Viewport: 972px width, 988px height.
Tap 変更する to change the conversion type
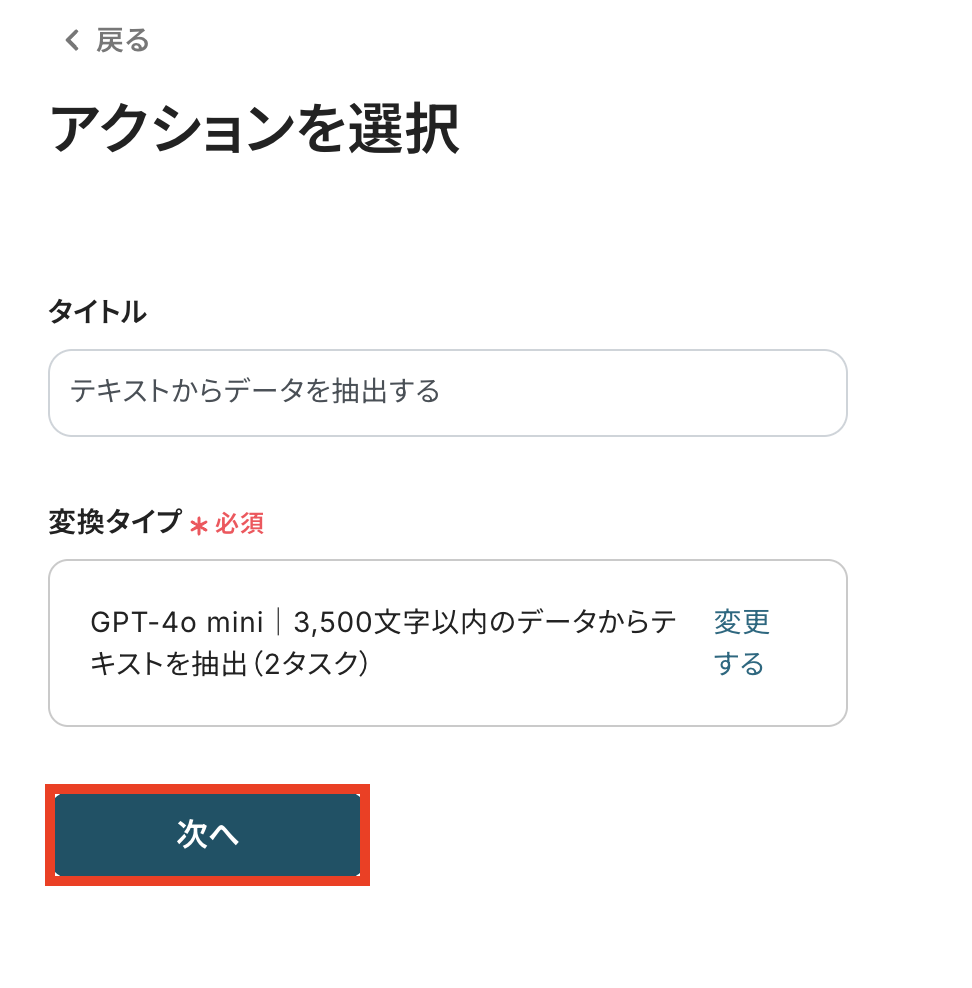click(x=741, y=642)
